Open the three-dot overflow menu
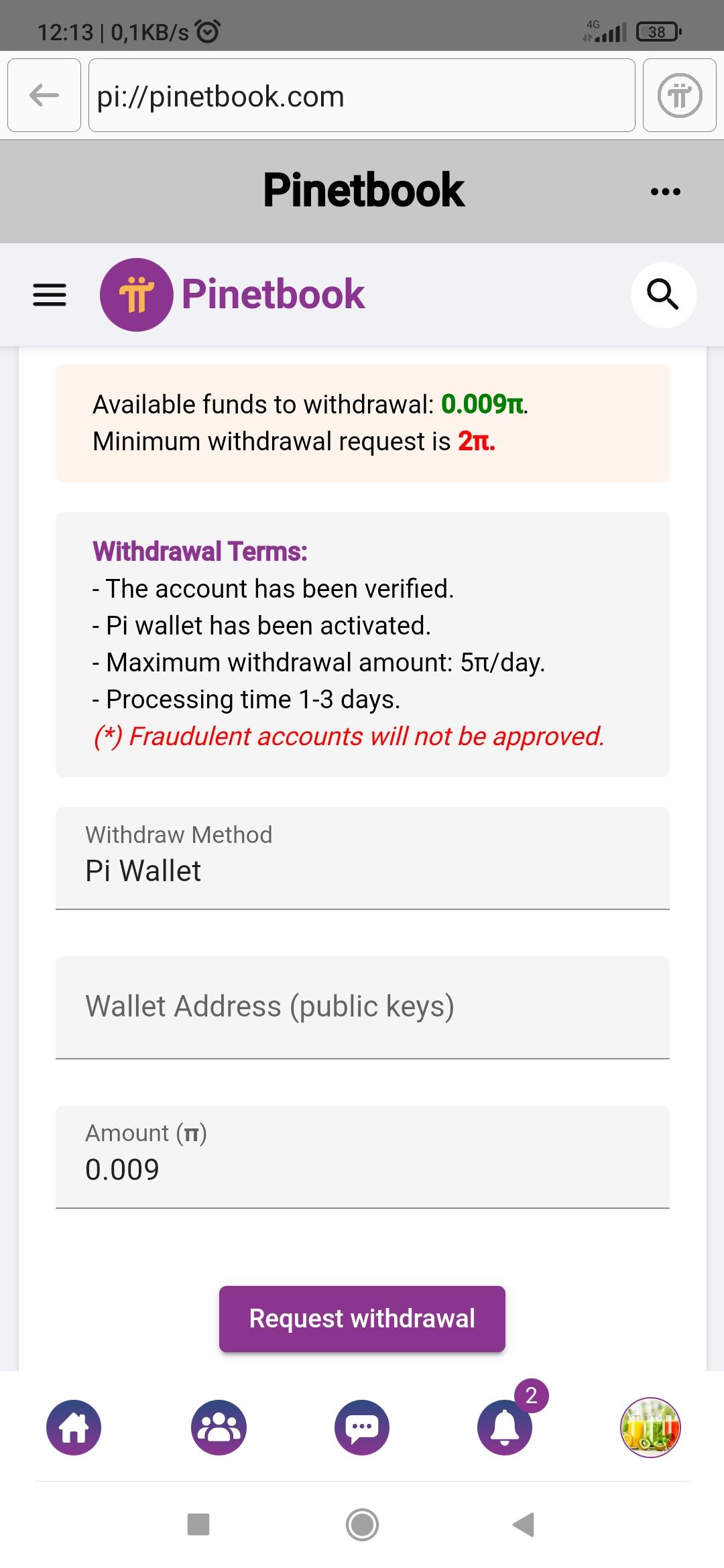The width and height of the screenshot is (724, 1568). (x=665, y=192)
